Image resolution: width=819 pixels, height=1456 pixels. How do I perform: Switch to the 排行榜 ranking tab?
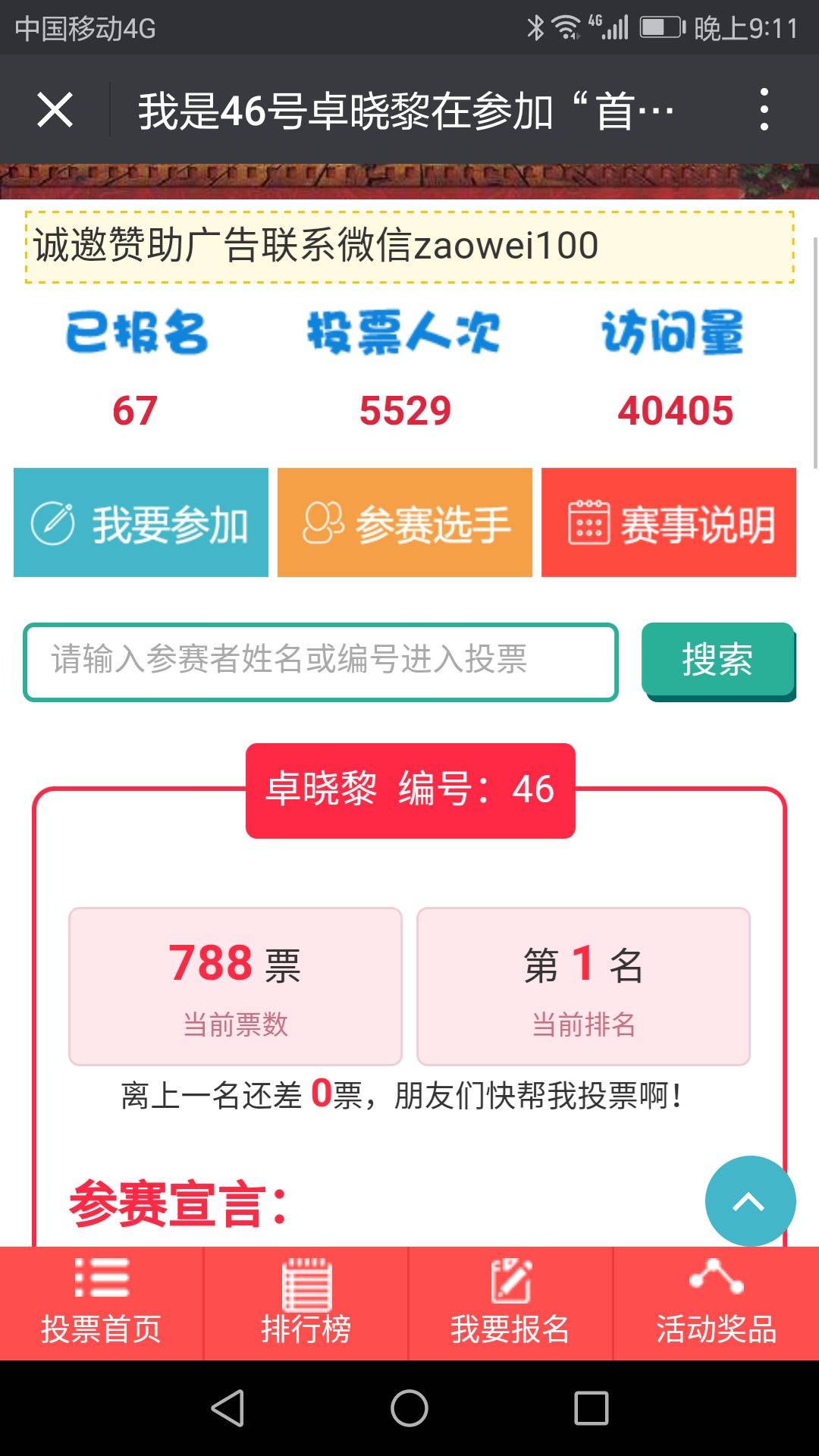coord(306,1304)
